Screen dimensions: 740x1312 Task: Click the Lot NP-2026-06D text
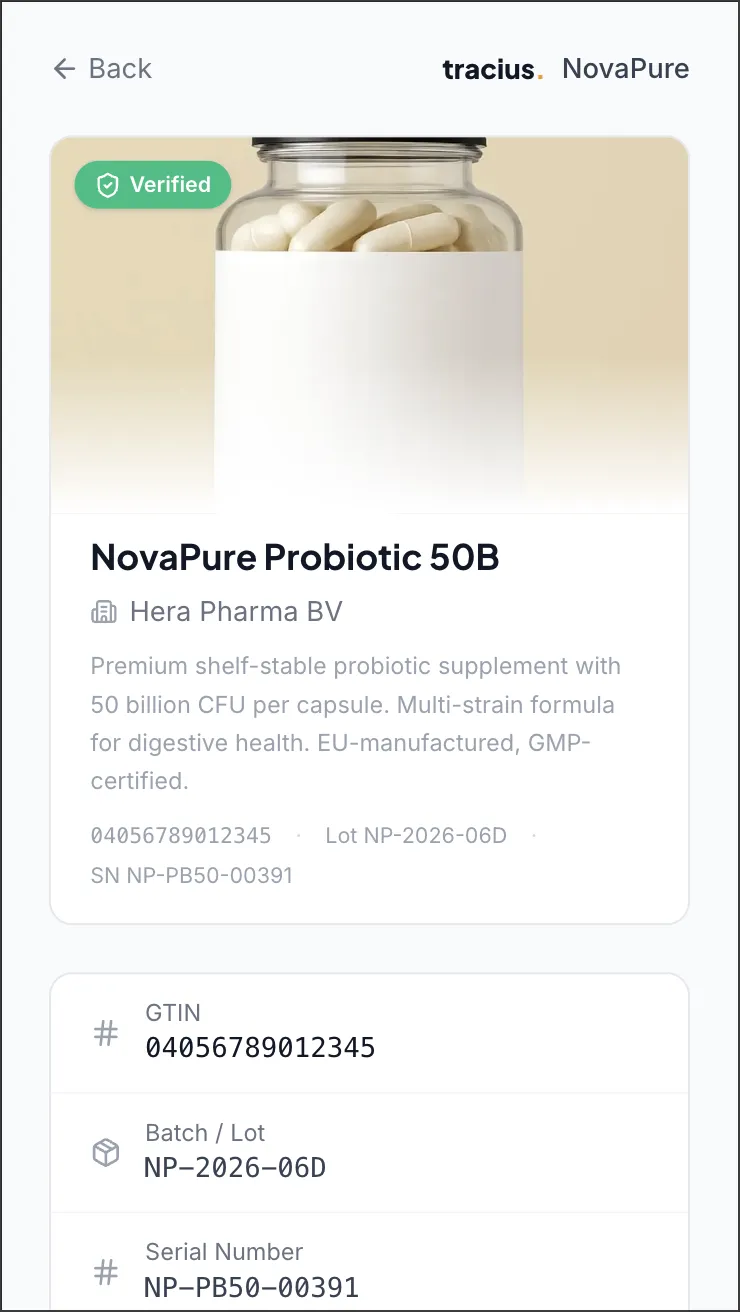tap(416, 835)
